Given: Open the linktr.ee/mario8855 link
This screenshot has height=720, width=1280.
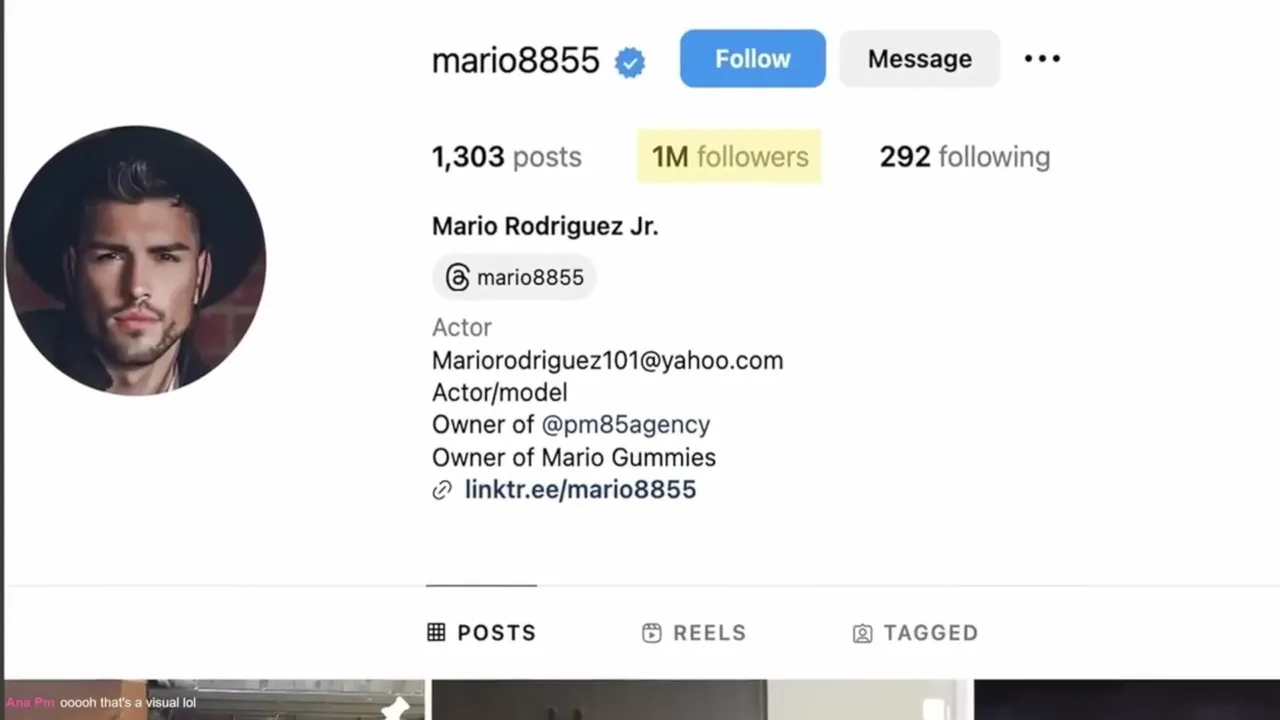Looking at the screenshot, I should click(x=580, y=489).
